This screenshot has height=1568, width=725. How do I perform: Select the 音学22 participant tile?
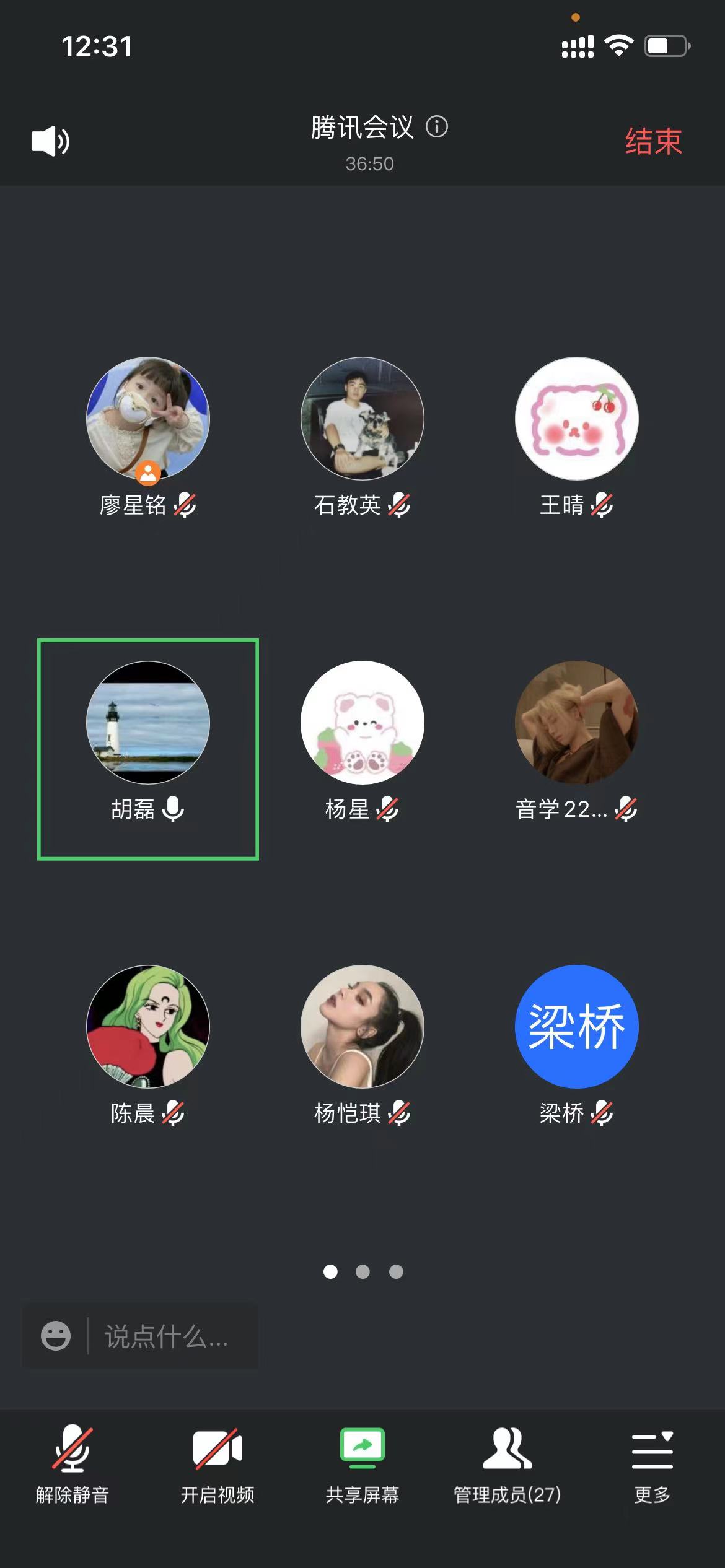577,723
